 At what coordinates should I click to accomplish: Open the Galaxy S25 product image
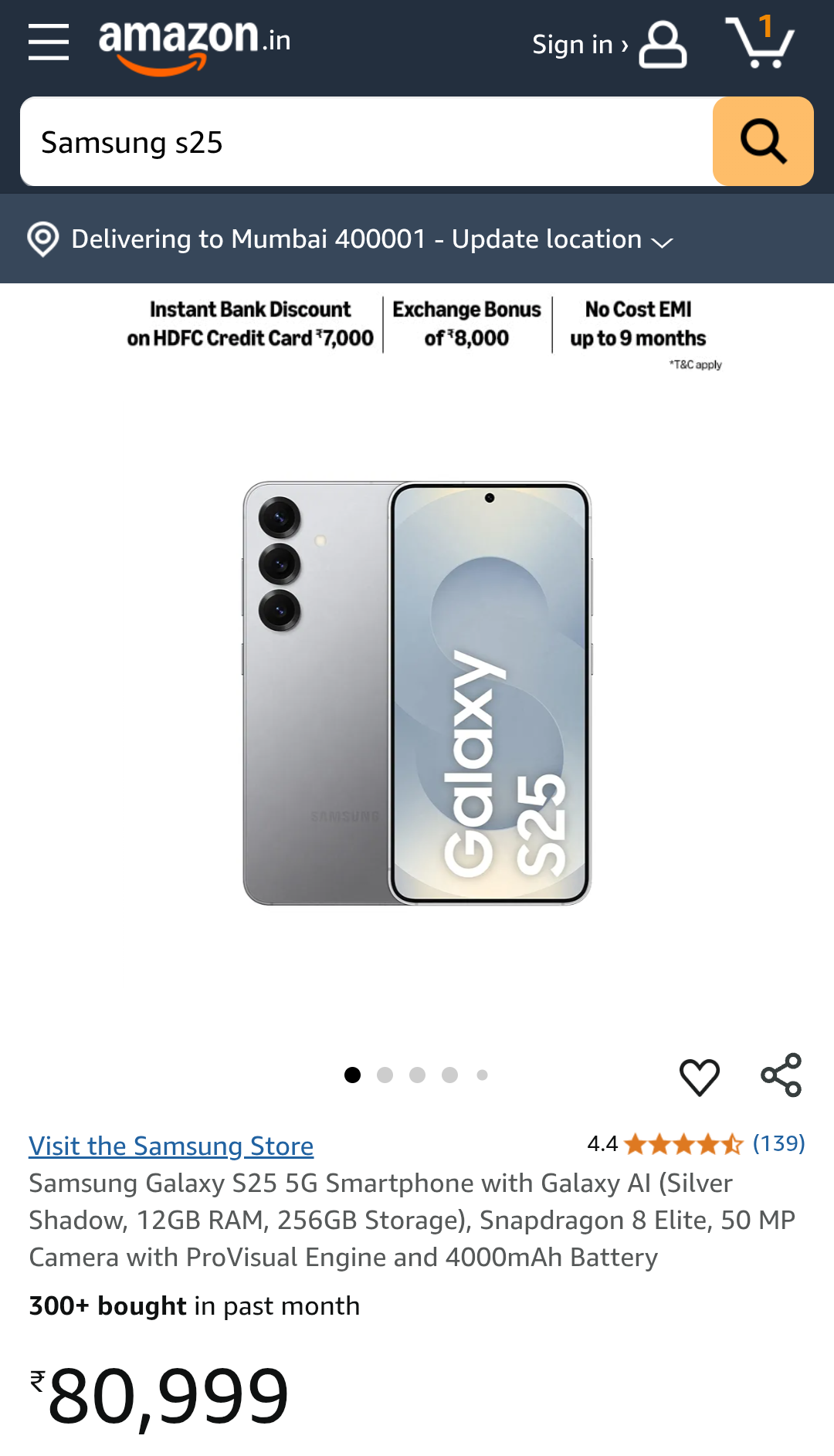(417, 693)
